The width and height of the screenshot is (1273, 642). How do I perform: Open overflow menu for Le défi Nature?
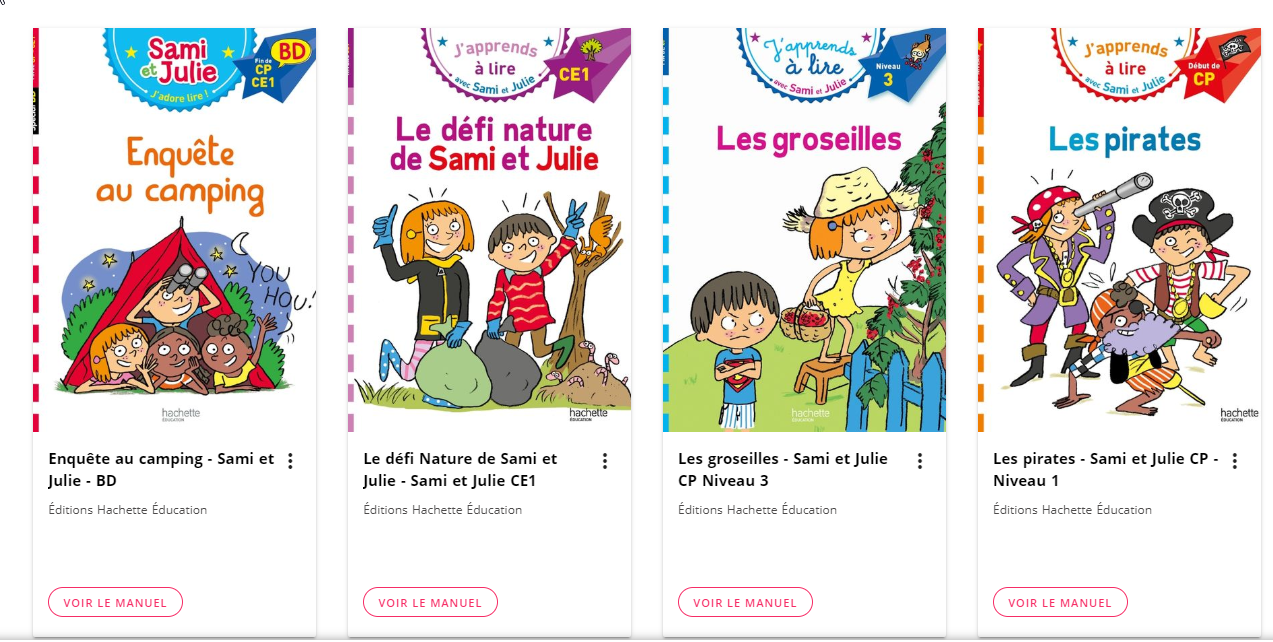(x=605, y=461)
